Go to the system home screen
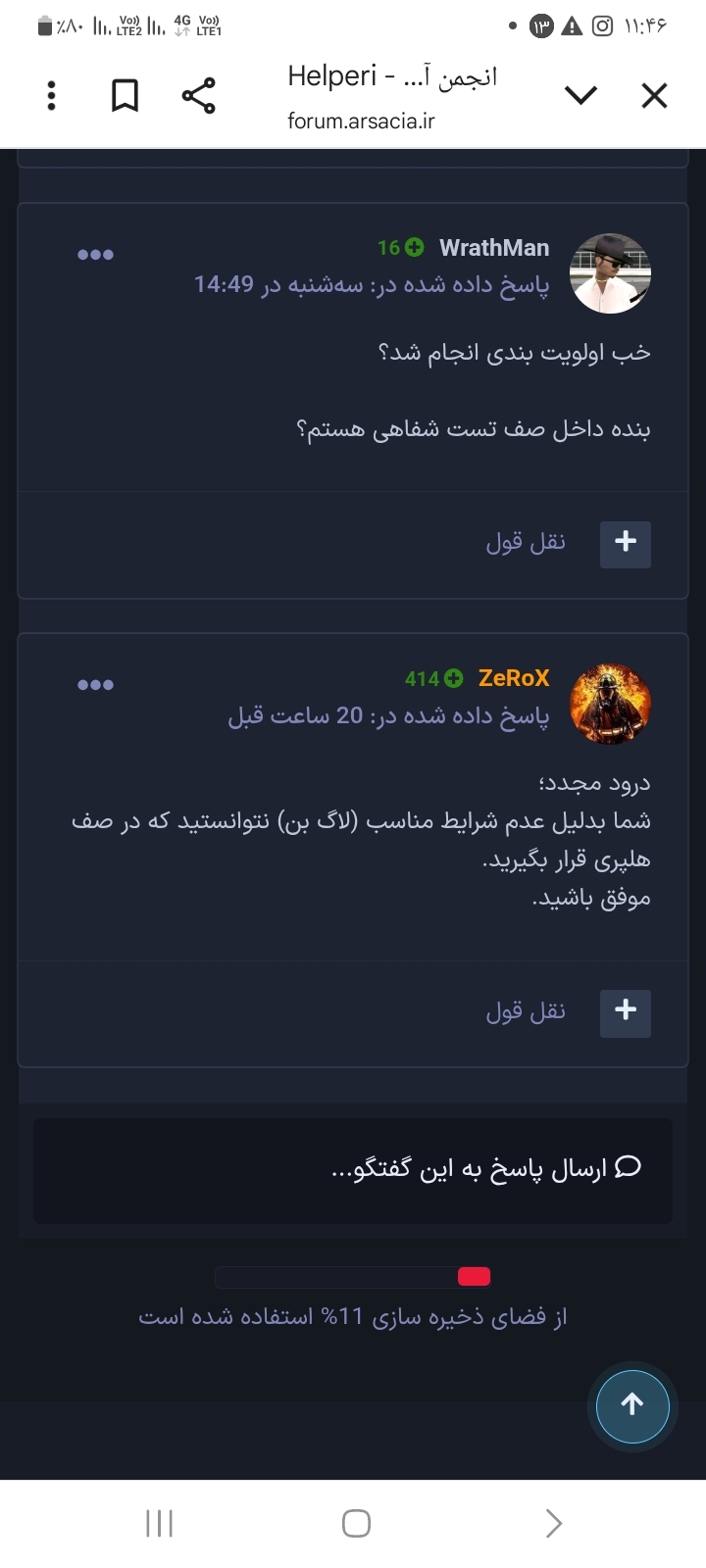This screenshot has width=706, height=1568. pos(356,1523)
